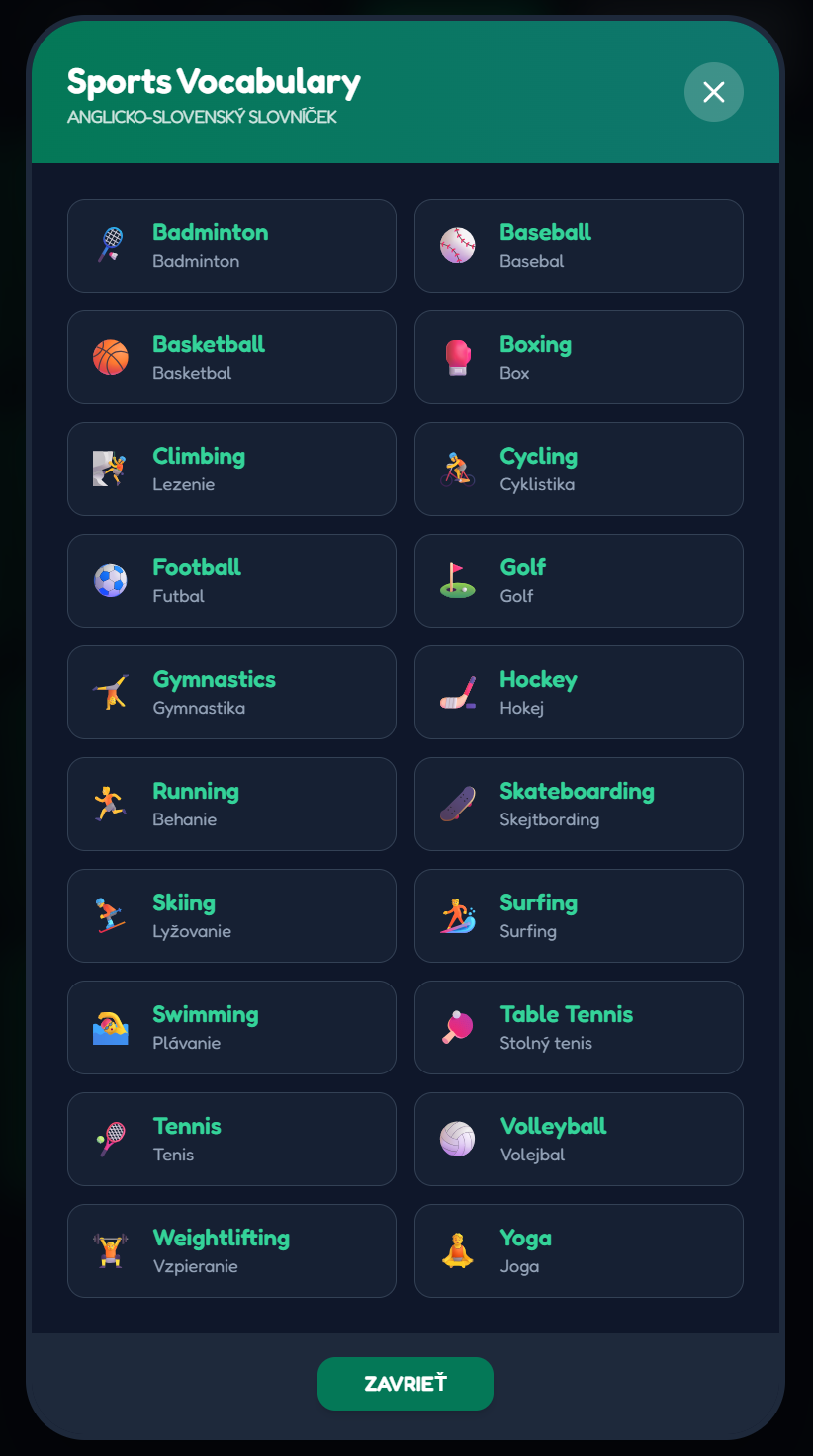Image resolution: width=813 pixels, height=1456 pixels.
Task: Select the Surfing card
Action: tap(579, 915)
